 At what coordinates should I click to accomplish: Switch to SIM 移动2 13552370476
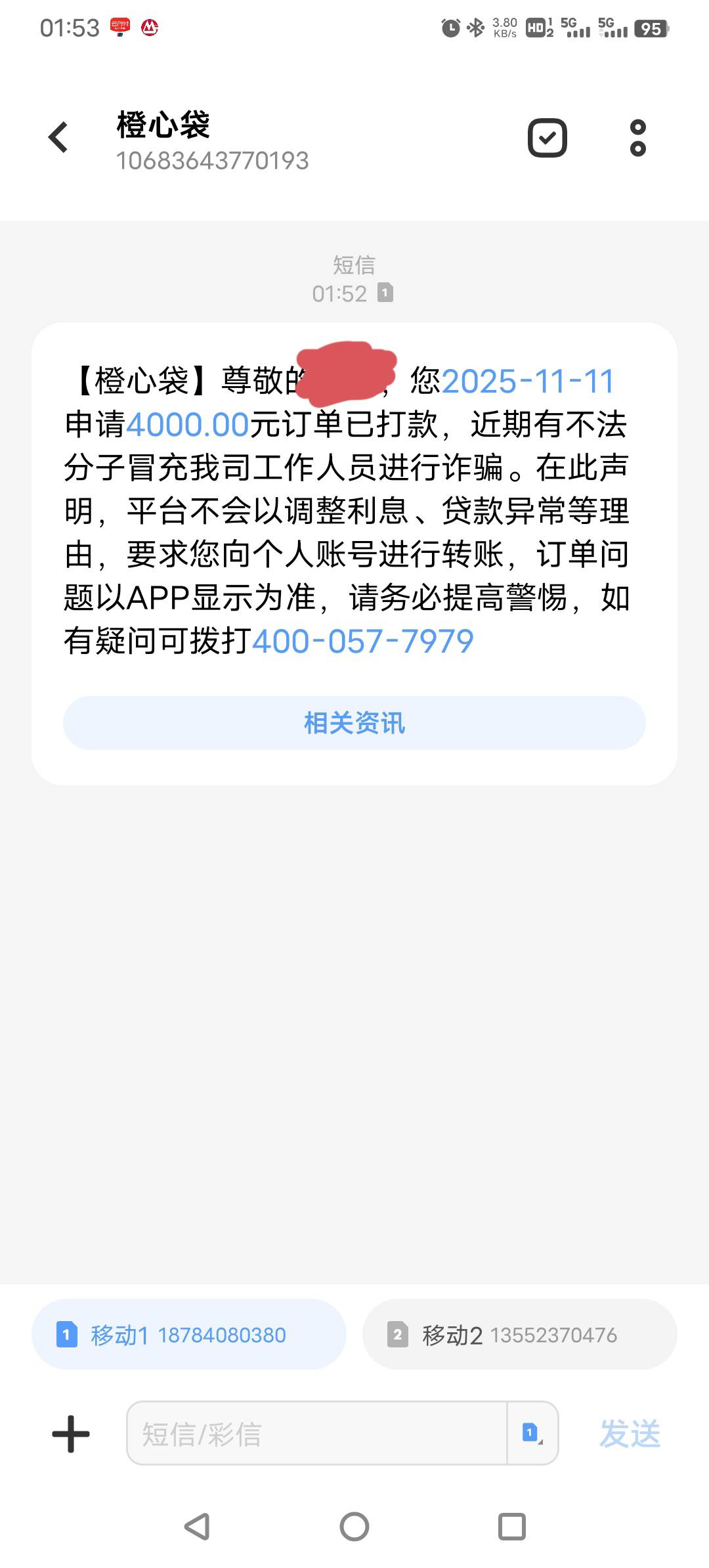[x=520, y=1335]
